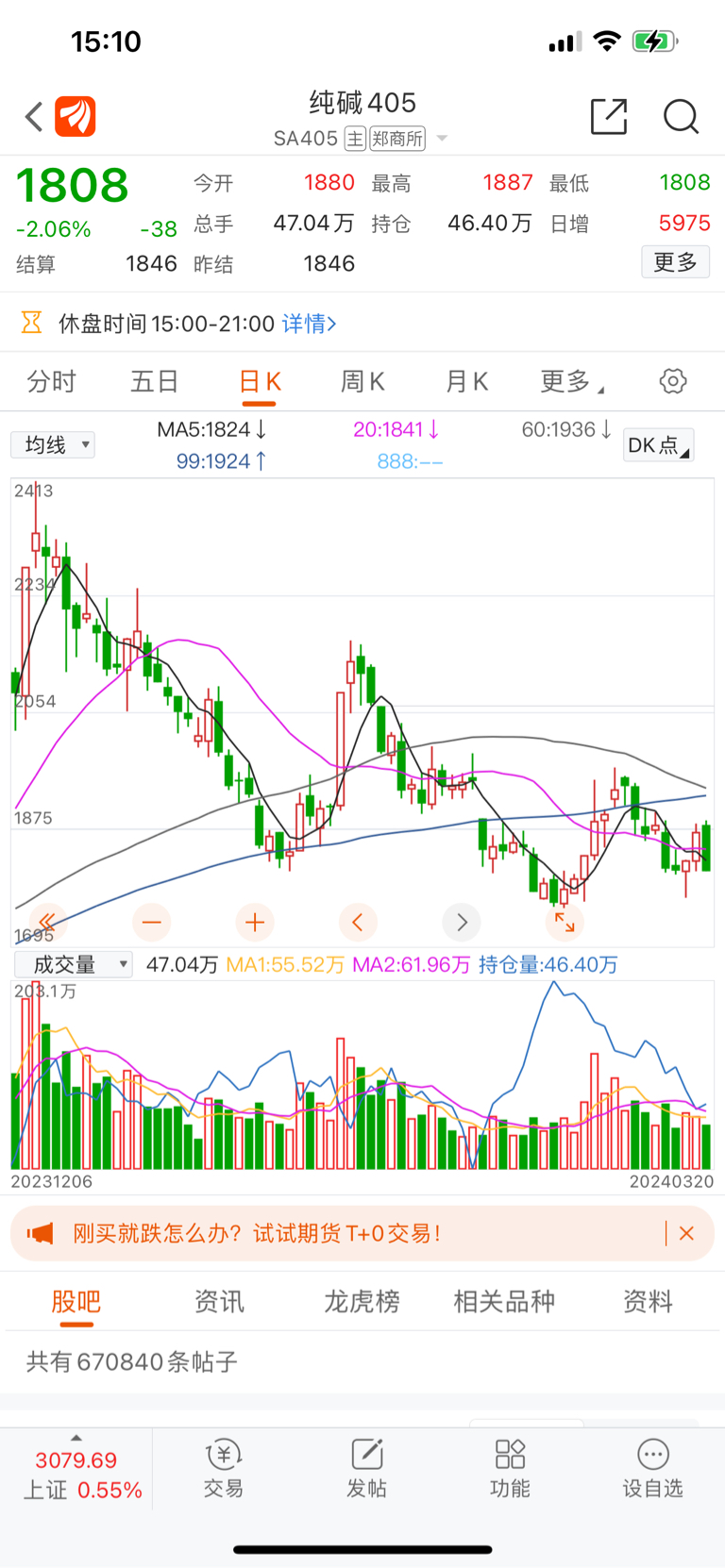Expand the 更多 quote details button
This screenshot has width=725, height=1568.
[x=676, y=261]
